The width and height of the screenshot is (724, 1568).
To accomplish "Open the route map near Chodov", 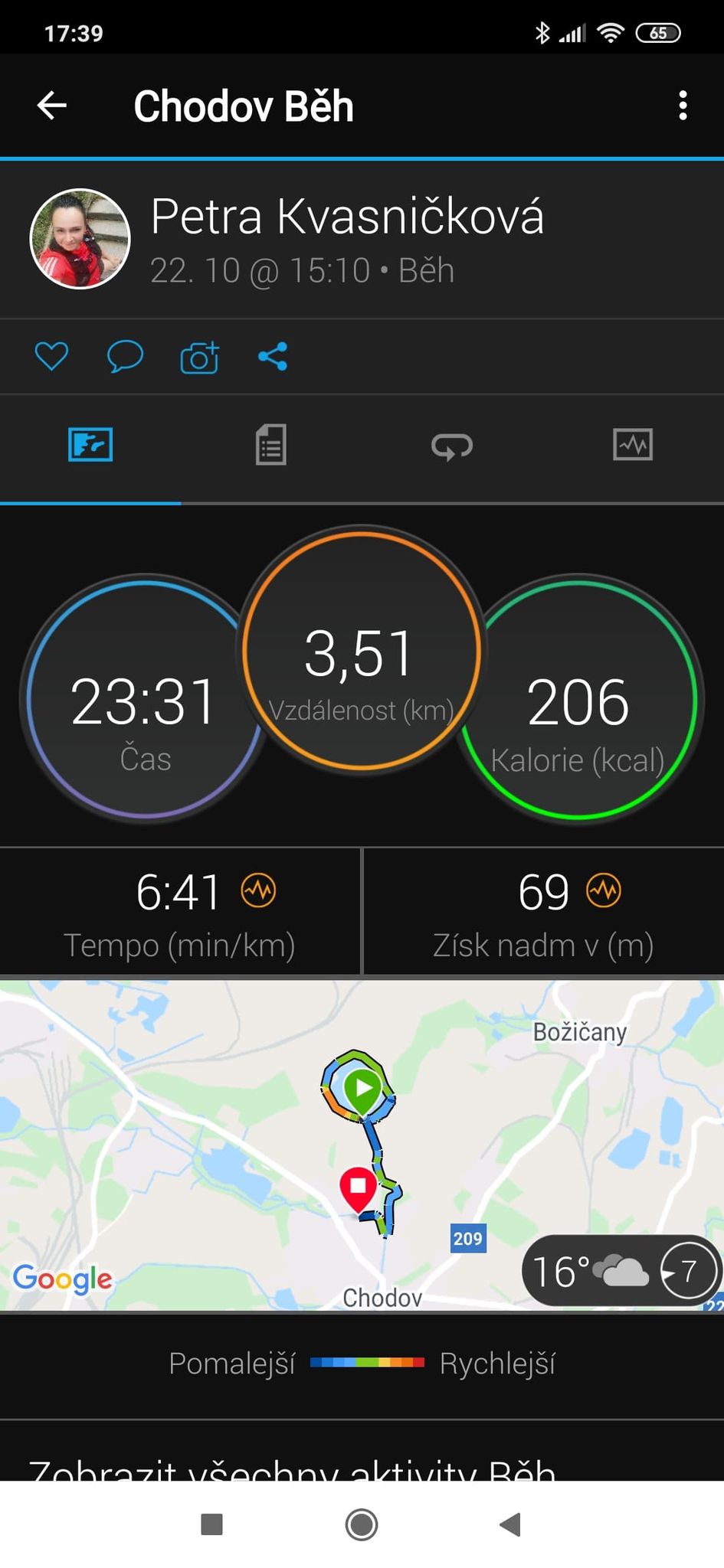I will (x=362, y=1145).
